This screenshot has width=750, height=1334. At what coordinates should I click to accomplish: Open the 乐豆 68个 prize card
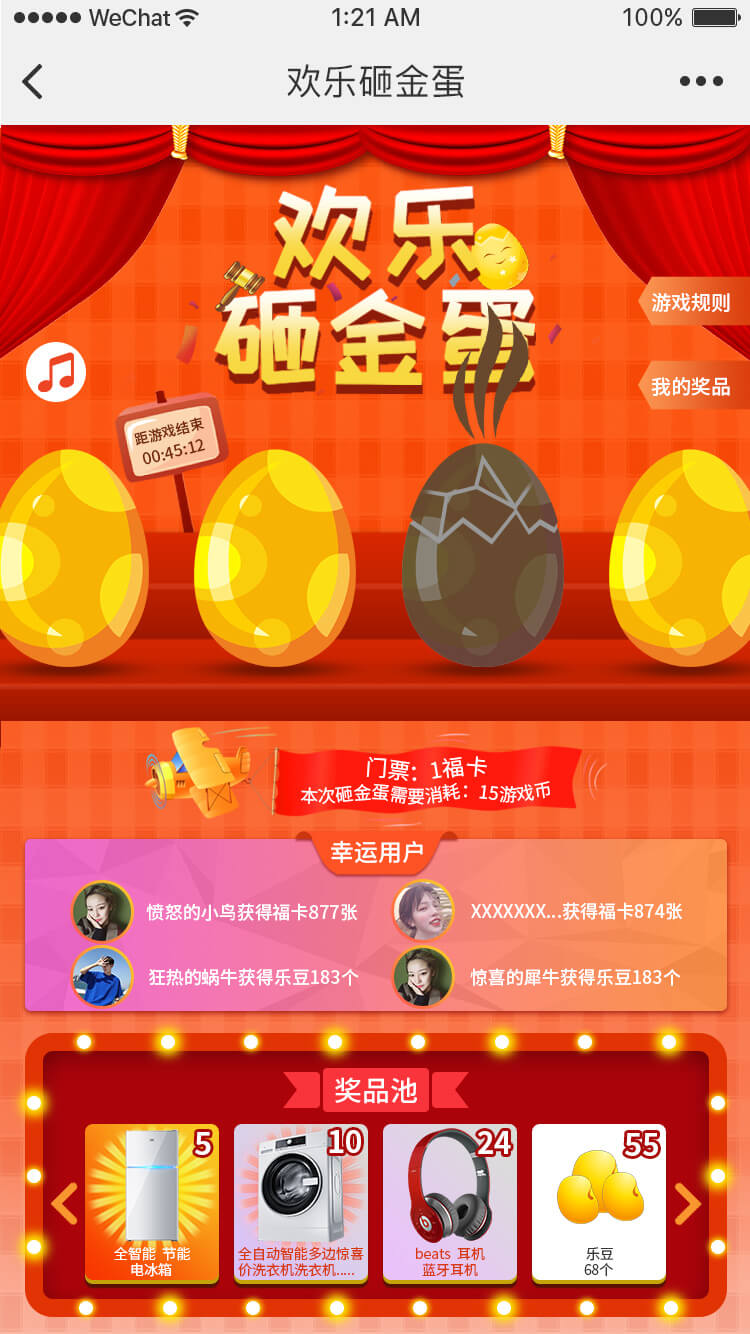point(598,1202)
